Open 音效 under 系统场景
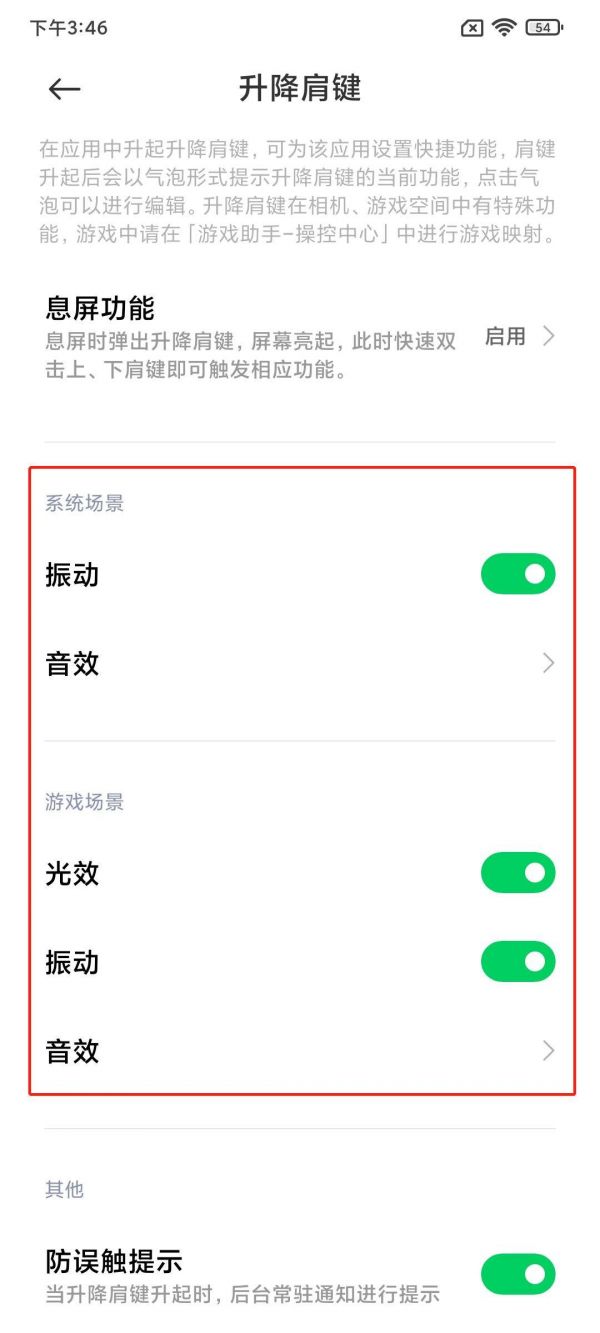 (x=300, y=663)
